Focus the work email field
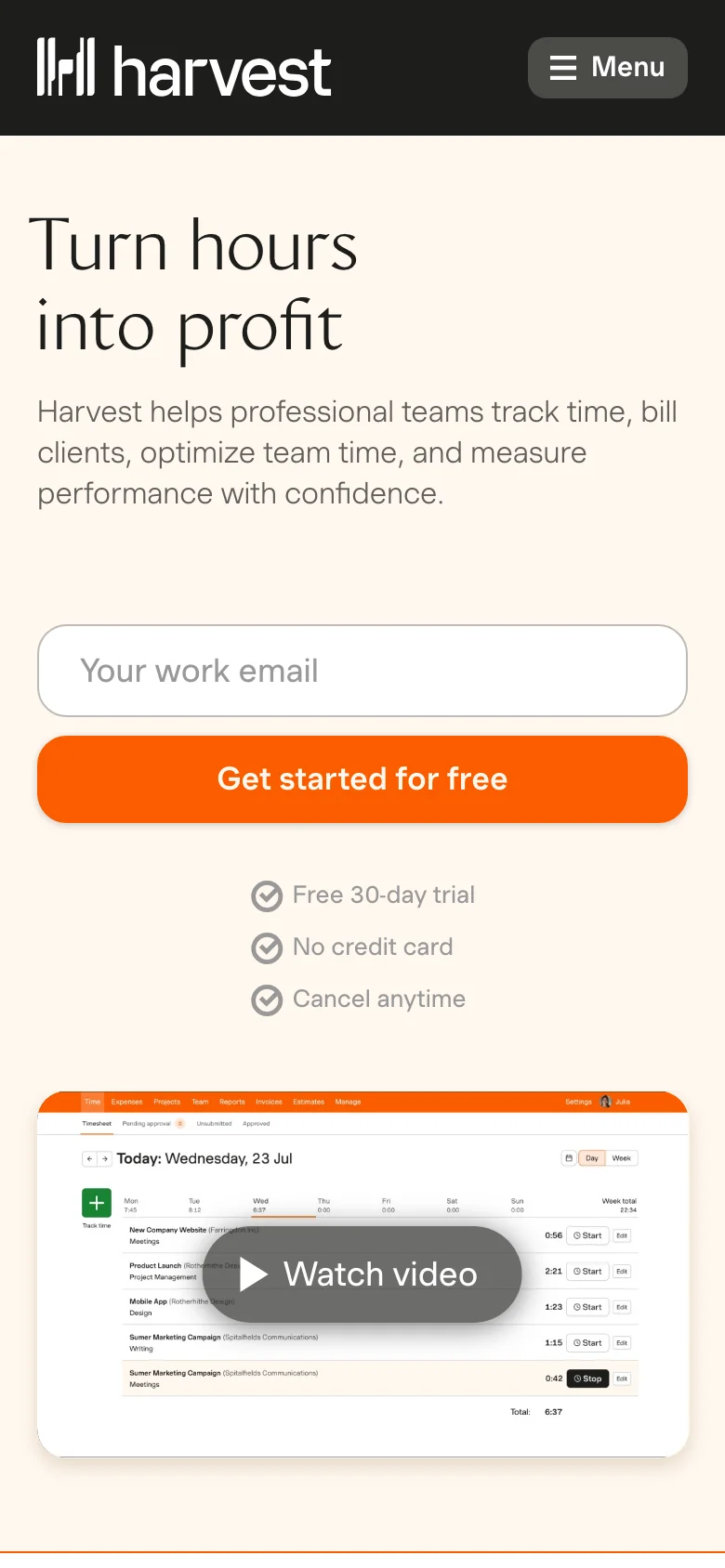Screen dimensions: 725x1568 click(x=362, y=671)
